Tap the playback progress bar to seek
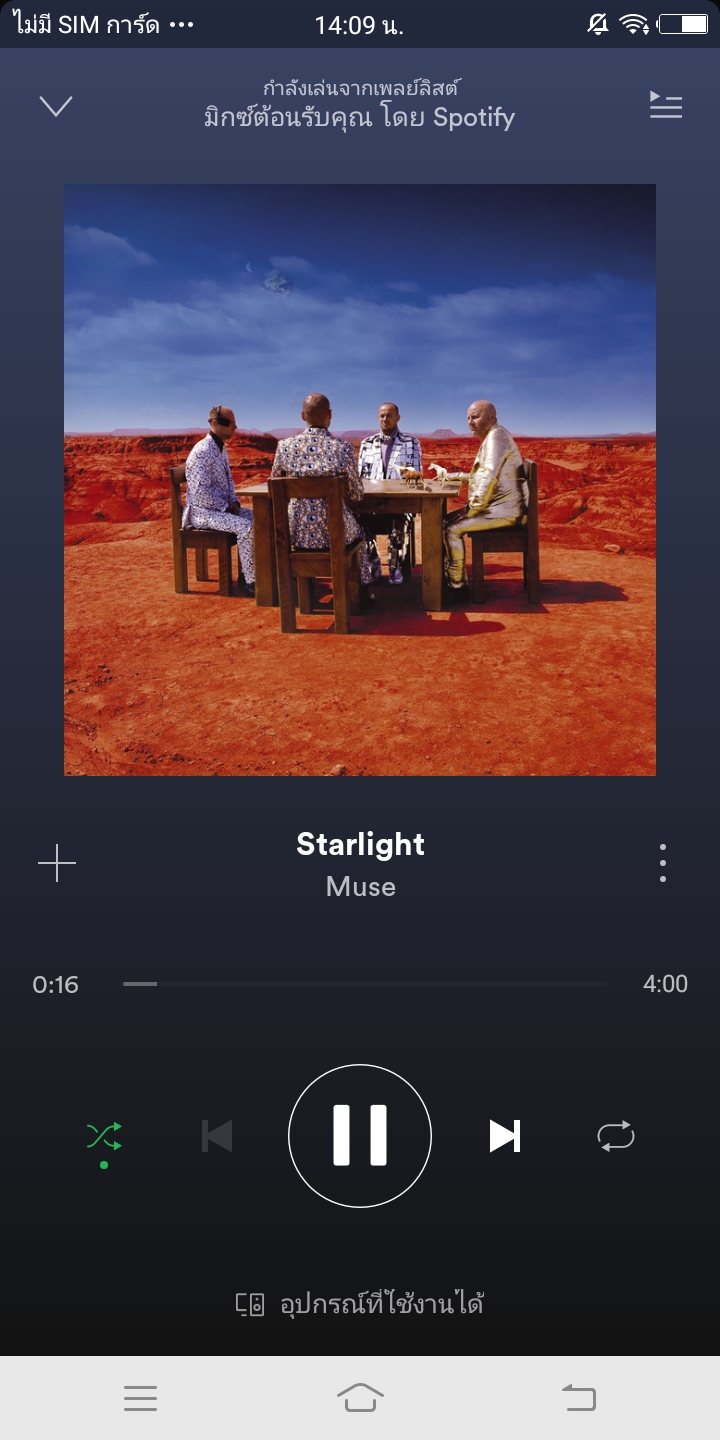This screenshot has height=1440, width=720. click(365, 984)
